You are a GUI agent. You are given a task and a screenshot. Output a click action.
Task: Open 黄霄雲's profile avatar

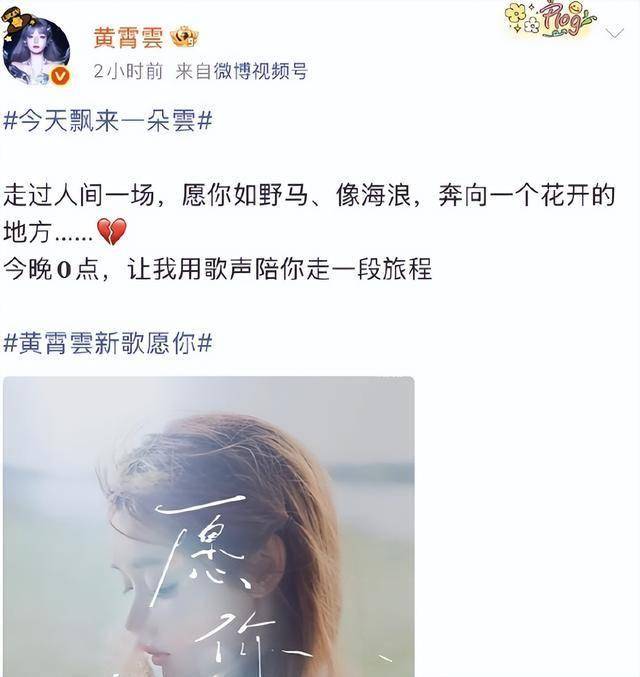(x=37, y=50)
